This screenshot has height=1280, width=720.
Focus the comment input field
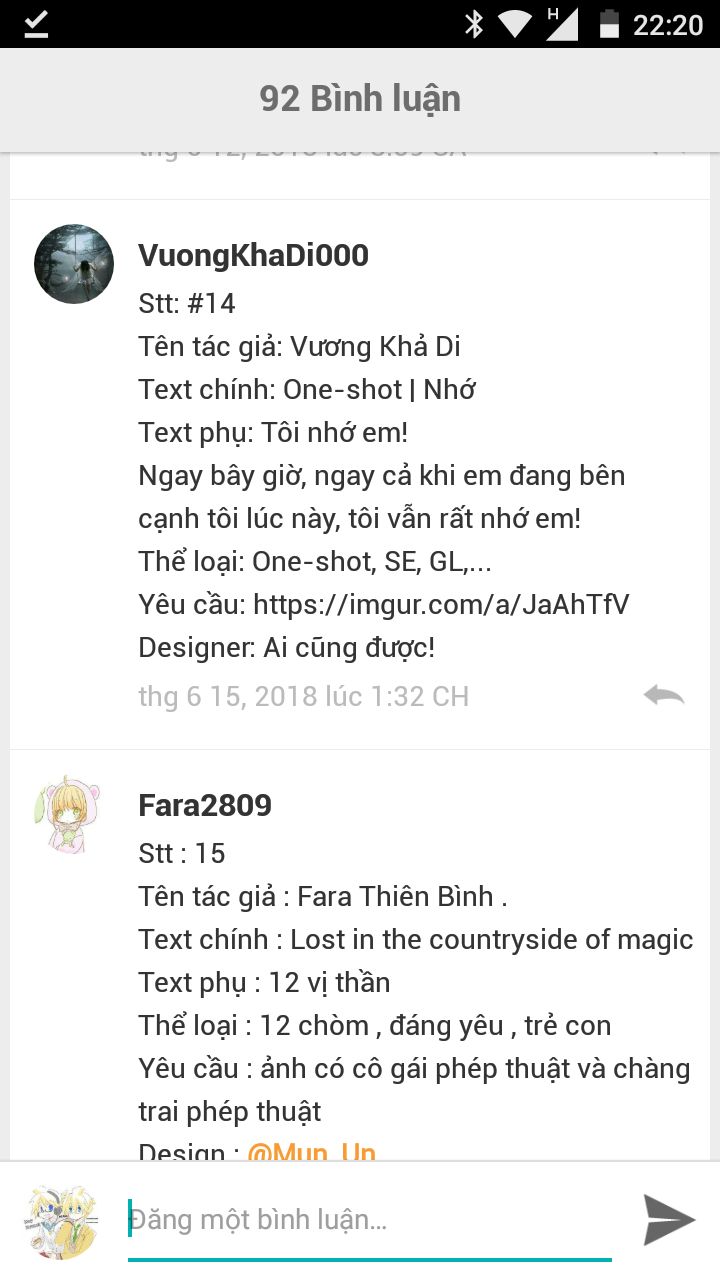click(x=368, y=1220)
